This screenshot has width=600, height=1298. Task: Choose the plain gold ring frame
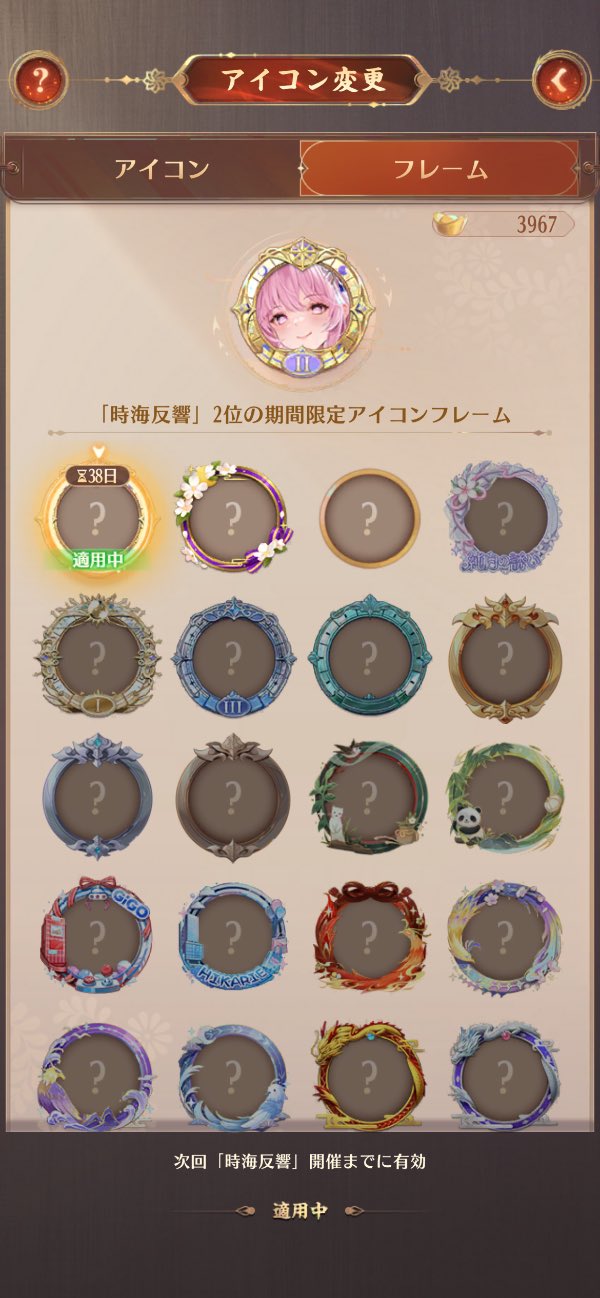point(369,516)
